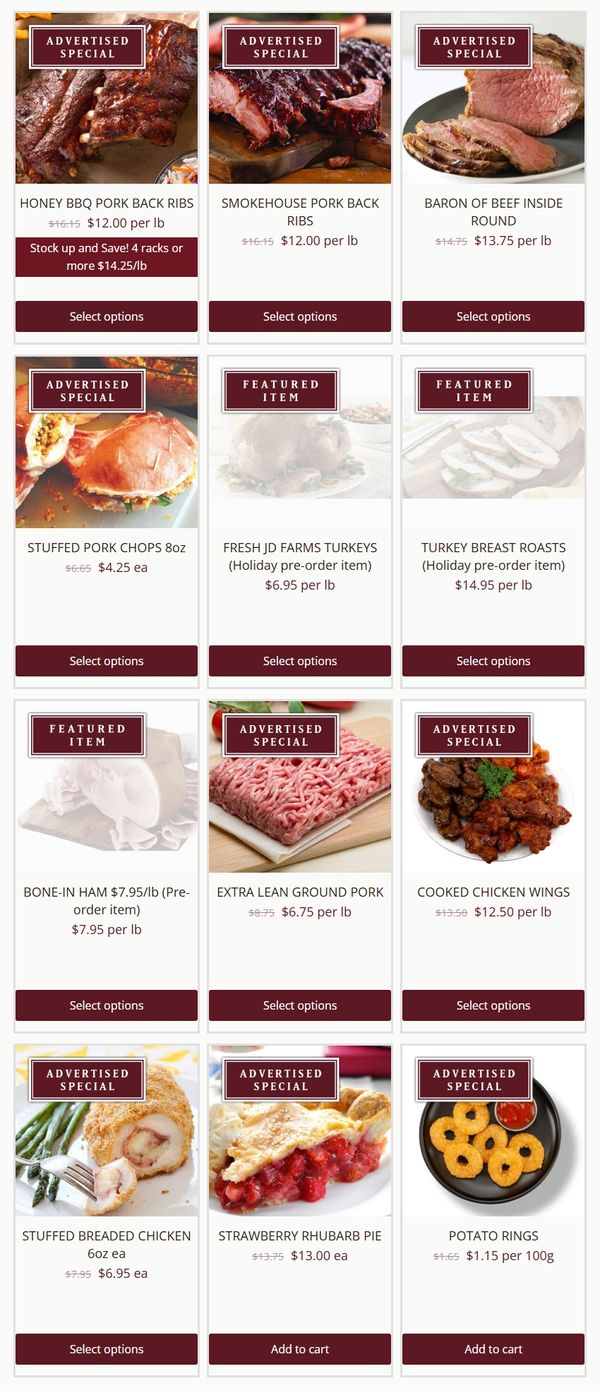Add Strawberry Rhubarb Pie to cart

coord(300,1349)
